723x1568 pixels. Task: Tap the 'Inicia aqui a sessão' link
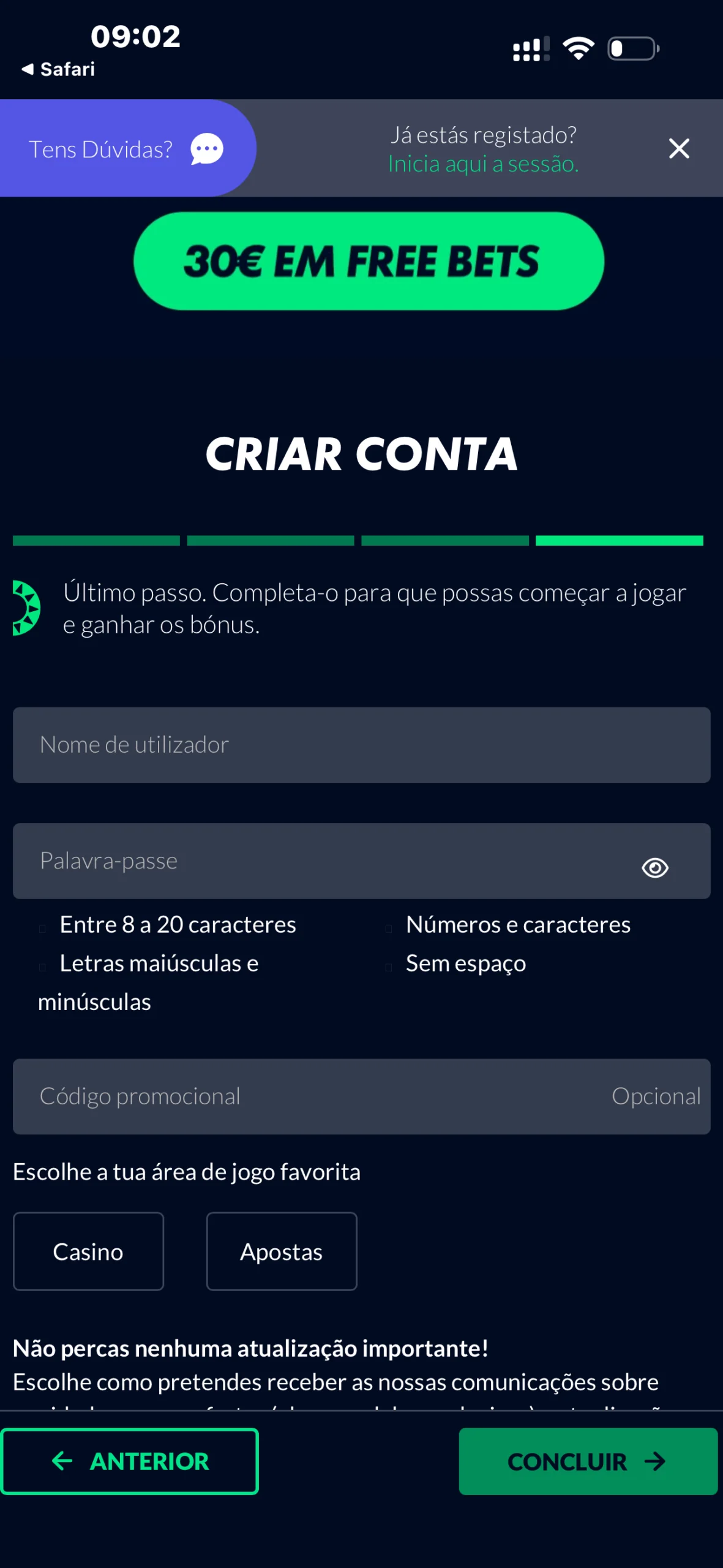coord(483,164)
